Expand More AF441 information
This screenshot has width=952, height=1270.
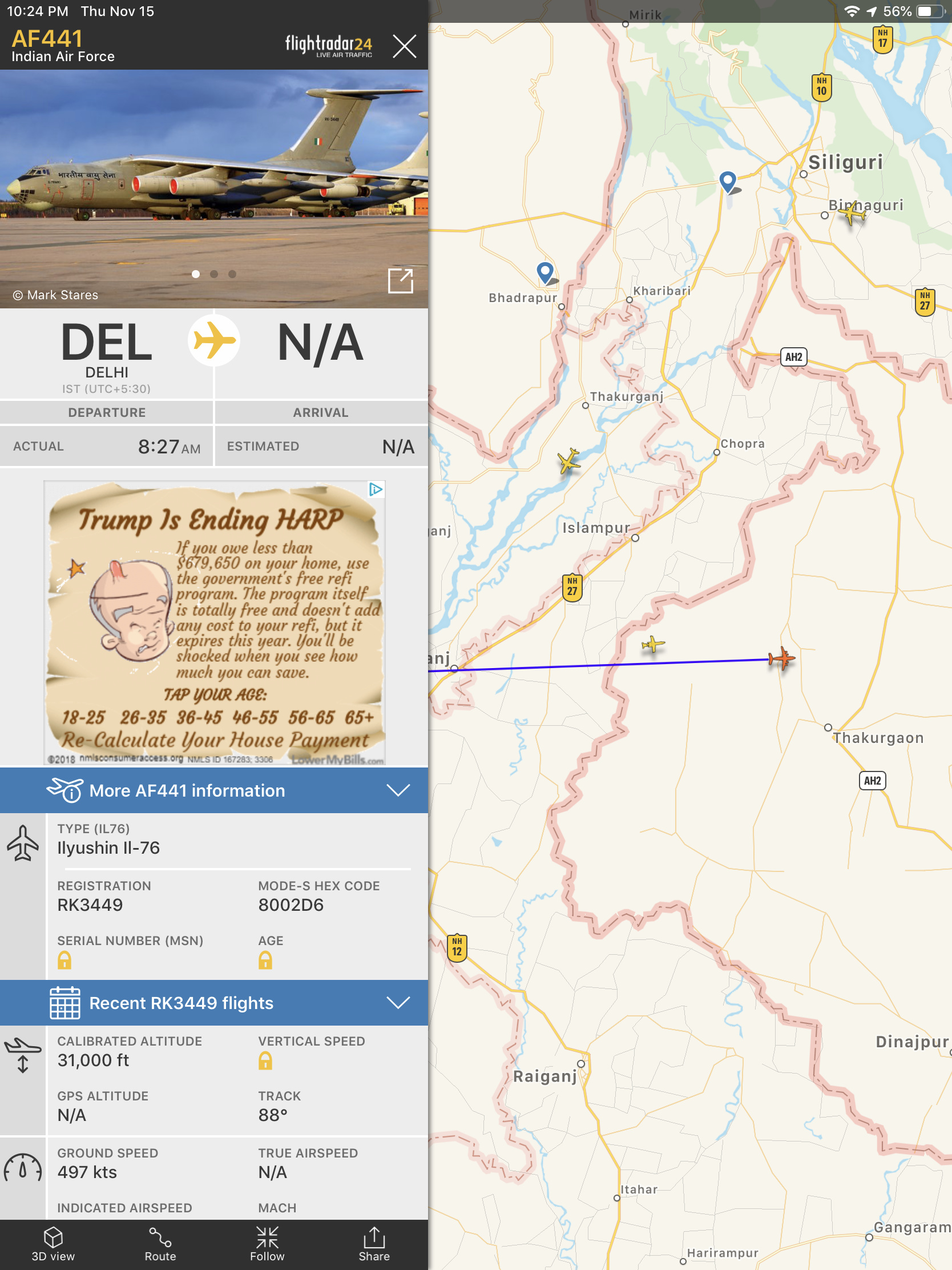pos(213,790)
